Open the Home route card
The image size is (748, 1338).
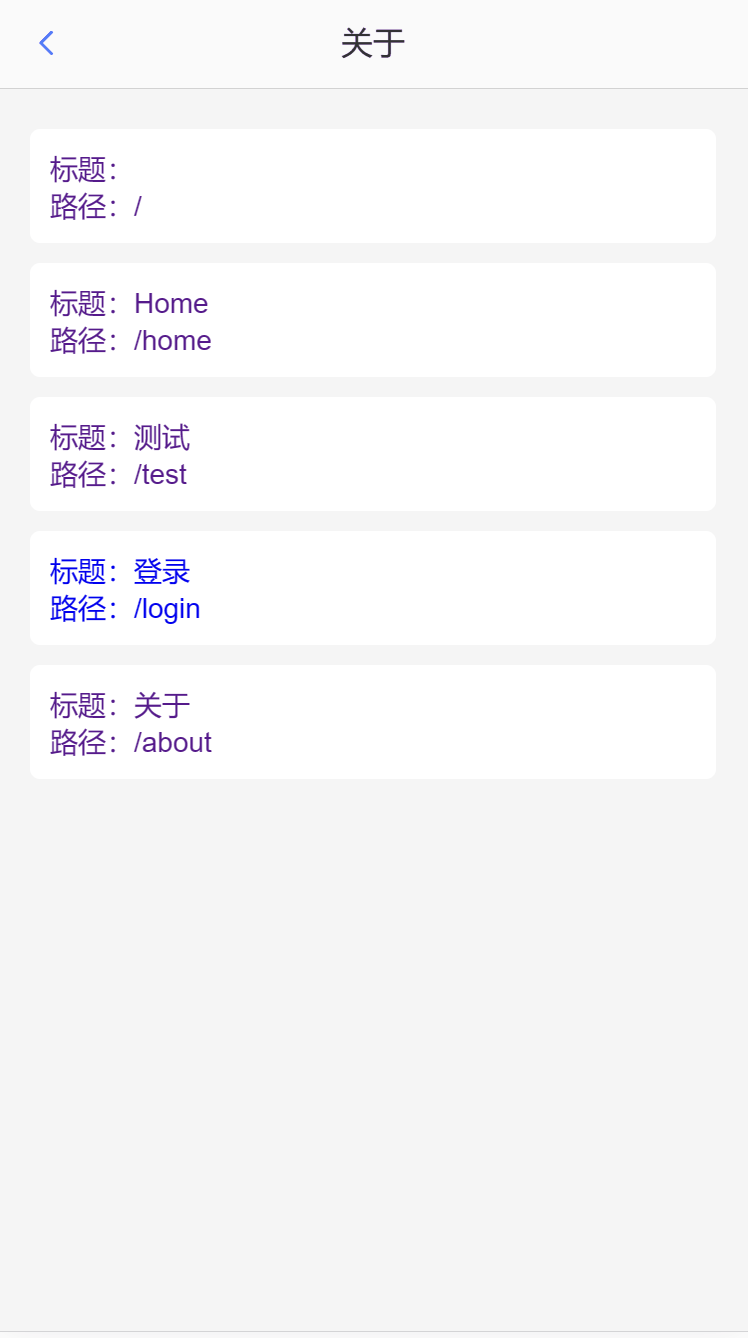click(373, 320)
